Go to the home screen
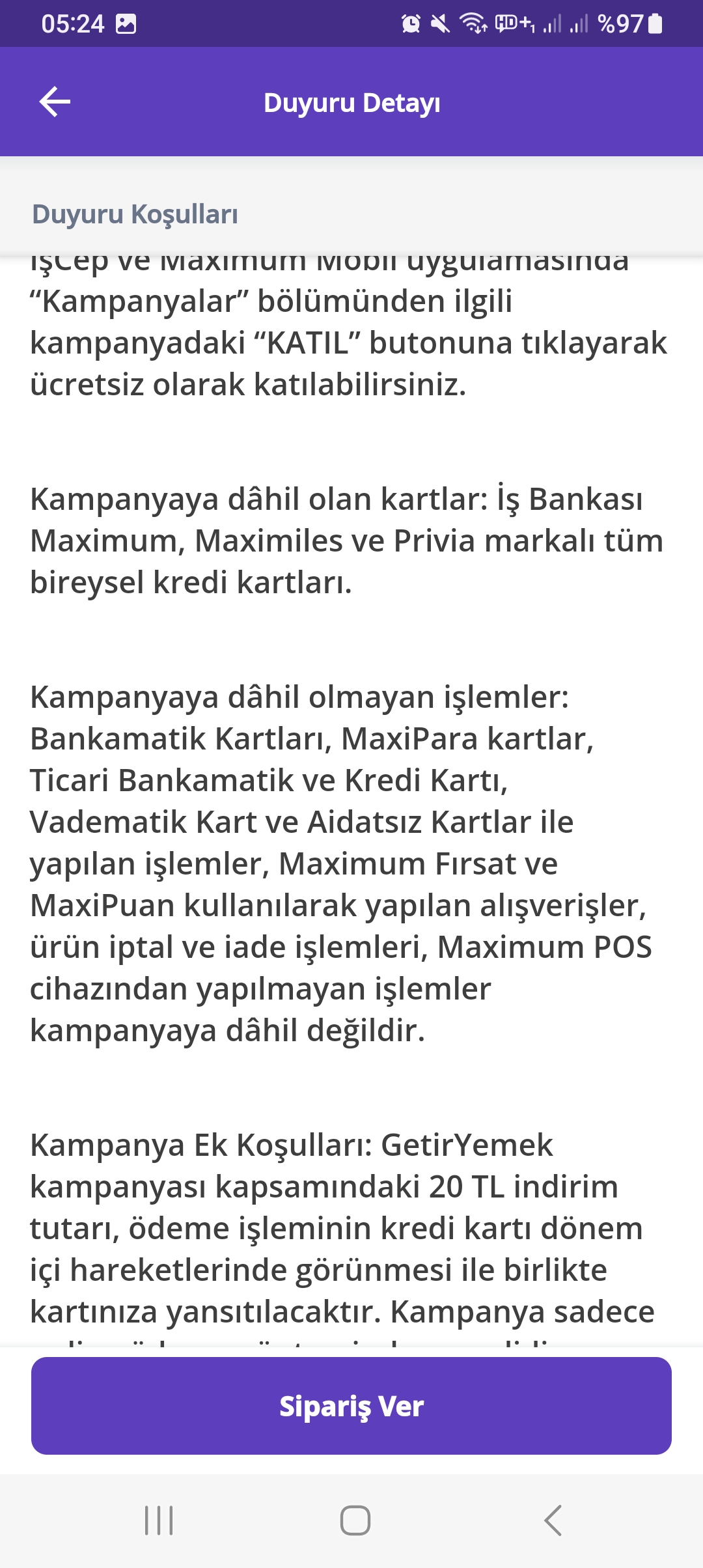703x1568 pixels. (x=355, y=1520)
